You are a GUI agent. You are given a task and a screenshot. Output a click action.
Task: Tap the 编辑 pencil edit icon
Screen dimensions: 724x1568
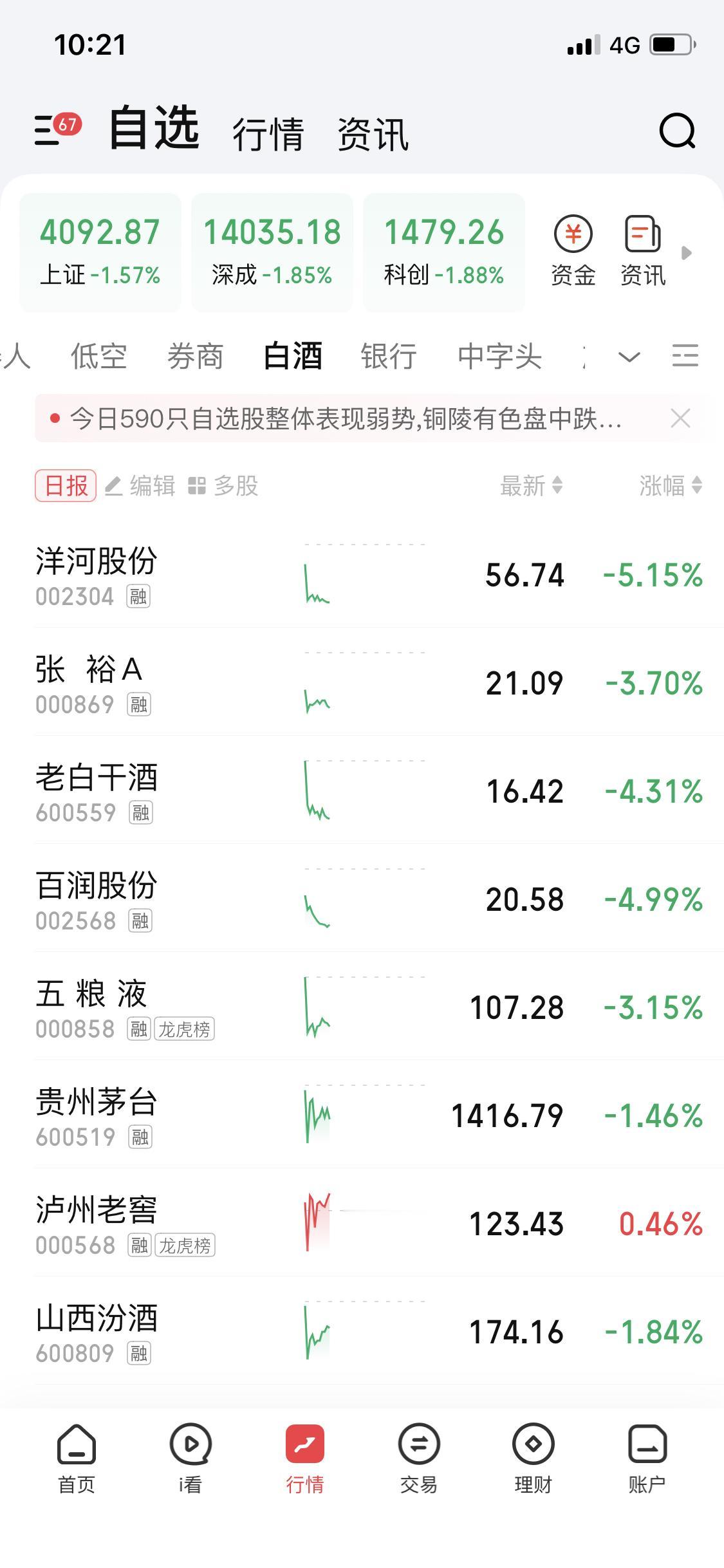(113, 486)
